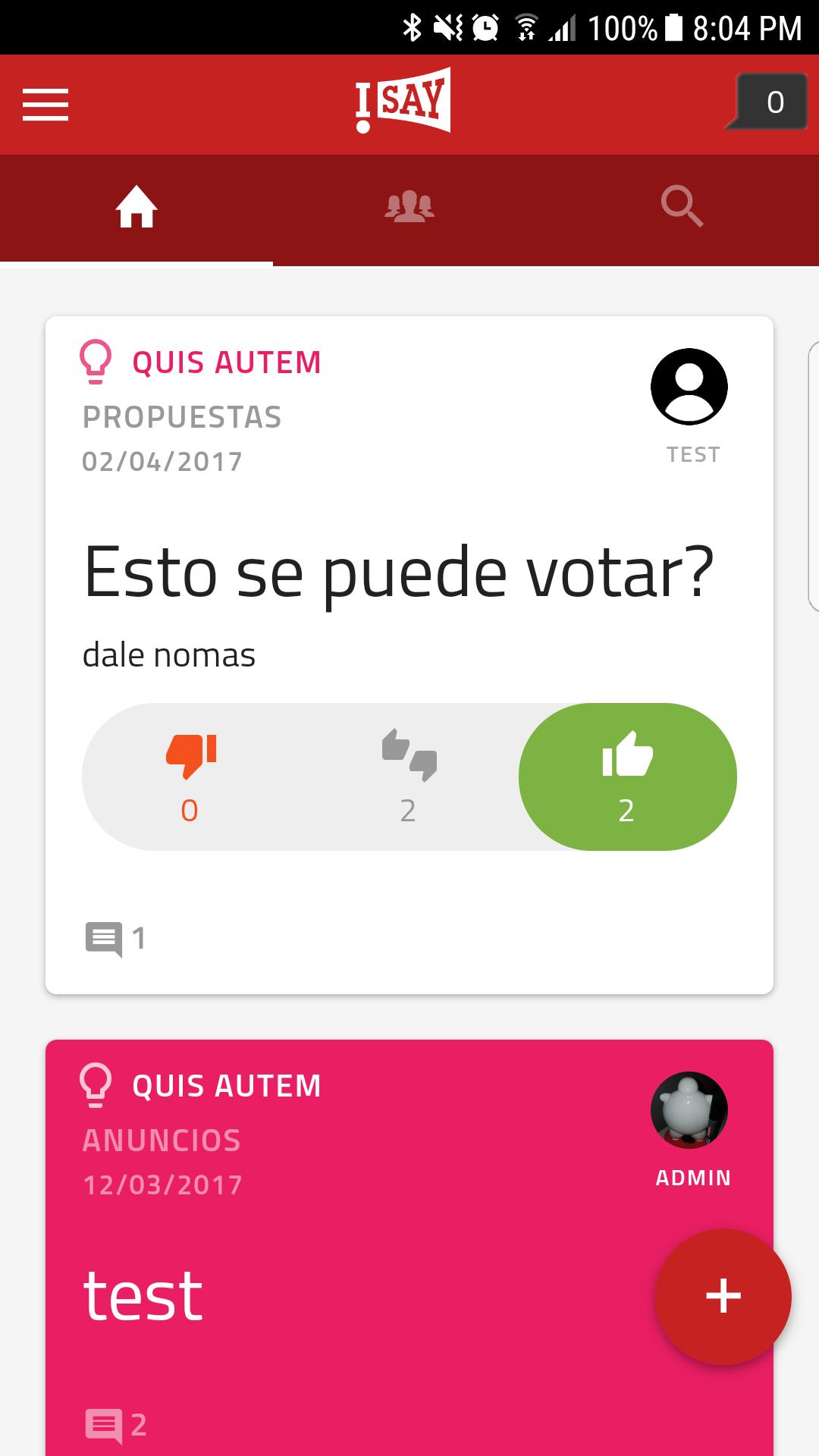Switch to the home tab
The image size is (819, 1456).
click(x=136, y=208)
